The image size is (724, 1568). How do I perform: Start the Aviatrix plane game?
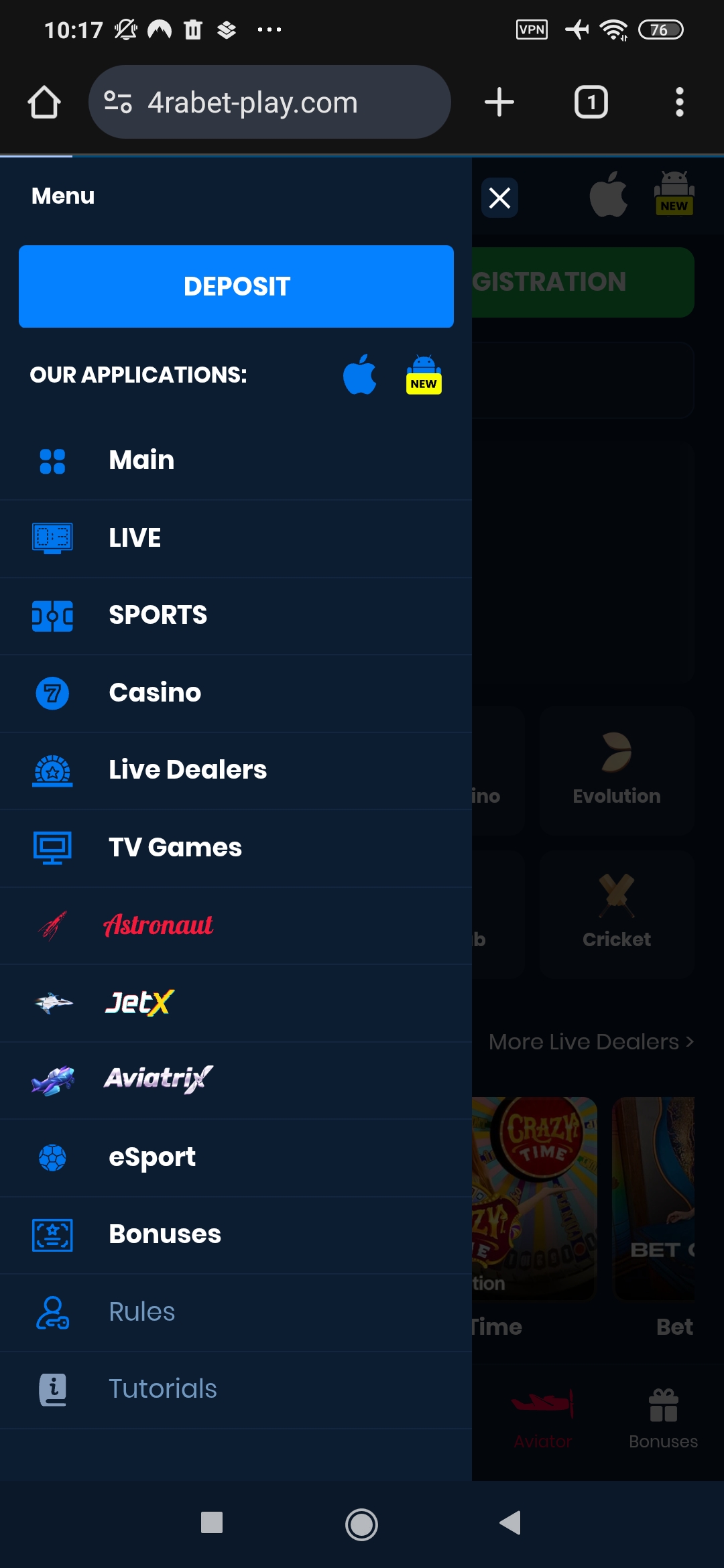click(x=52, y=1080)
